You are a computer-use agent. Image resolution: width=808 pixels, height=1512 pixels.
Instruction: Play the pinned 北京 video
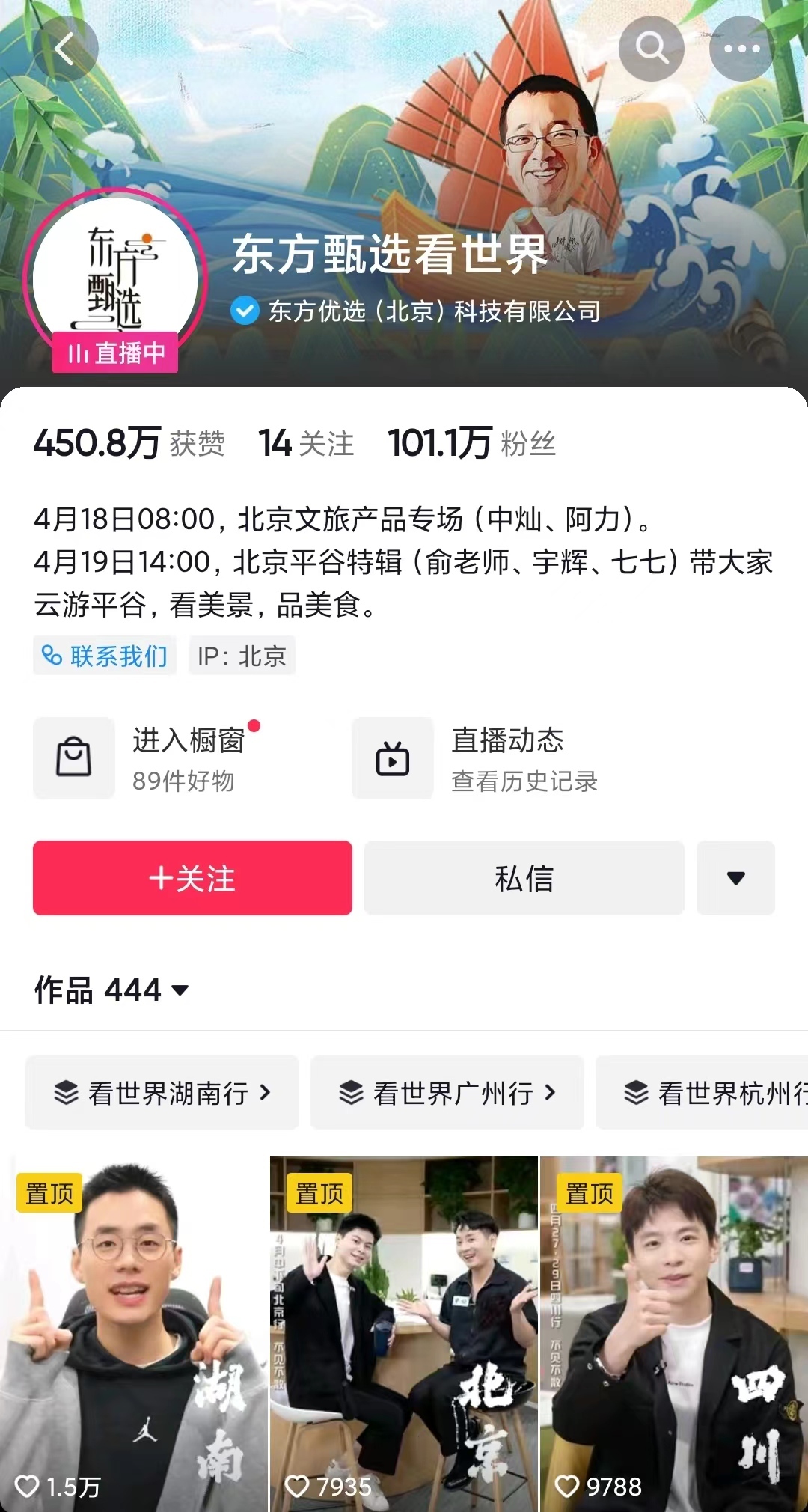click(404, 1332)
